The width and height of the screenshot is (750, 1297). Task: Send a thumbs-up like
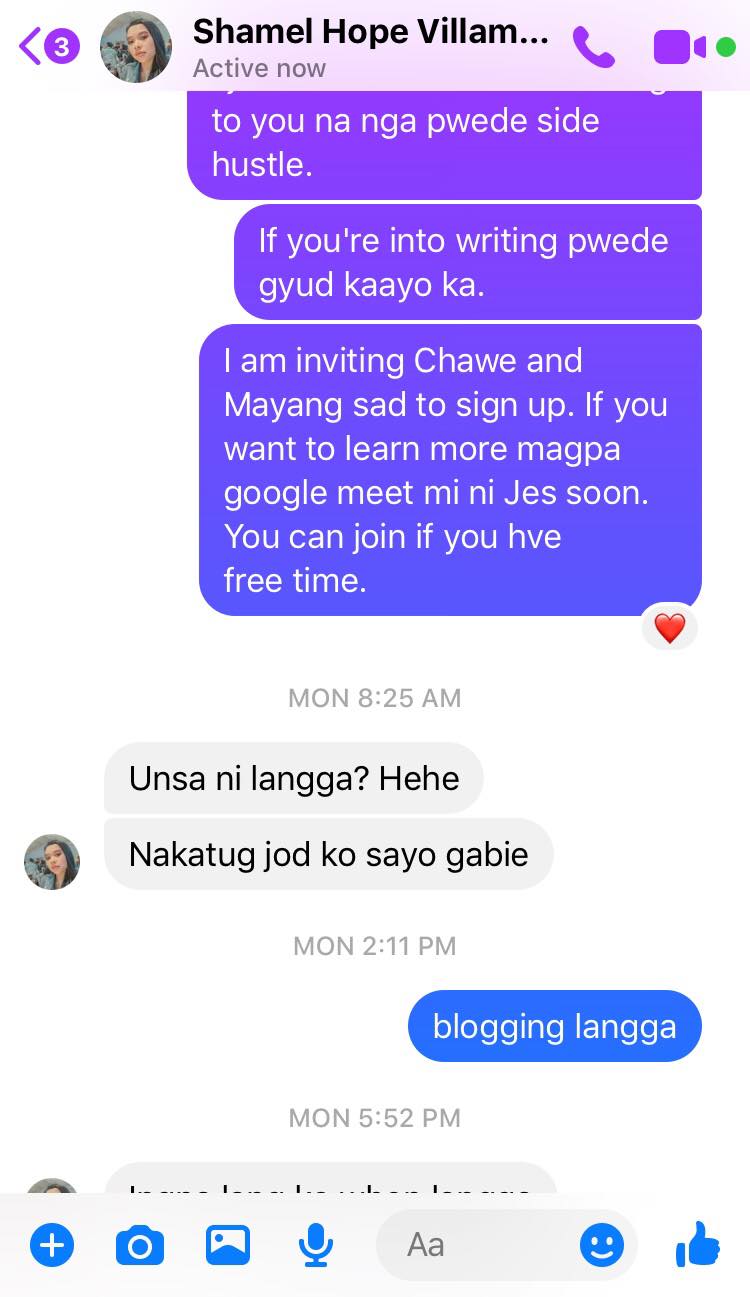point(698,1245)
